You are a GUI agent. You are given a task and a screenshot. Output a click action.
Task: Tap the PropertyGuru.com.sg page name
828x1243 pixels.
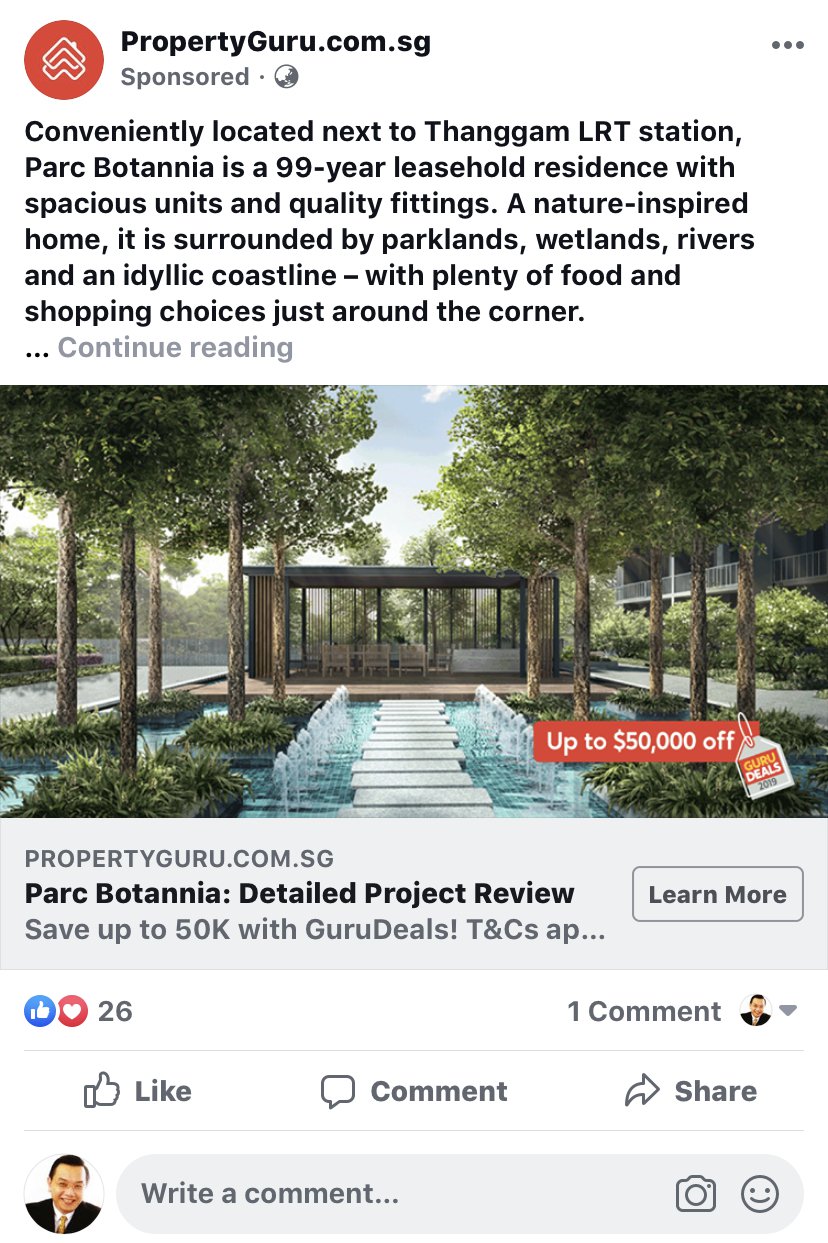(x=275, y=42)
